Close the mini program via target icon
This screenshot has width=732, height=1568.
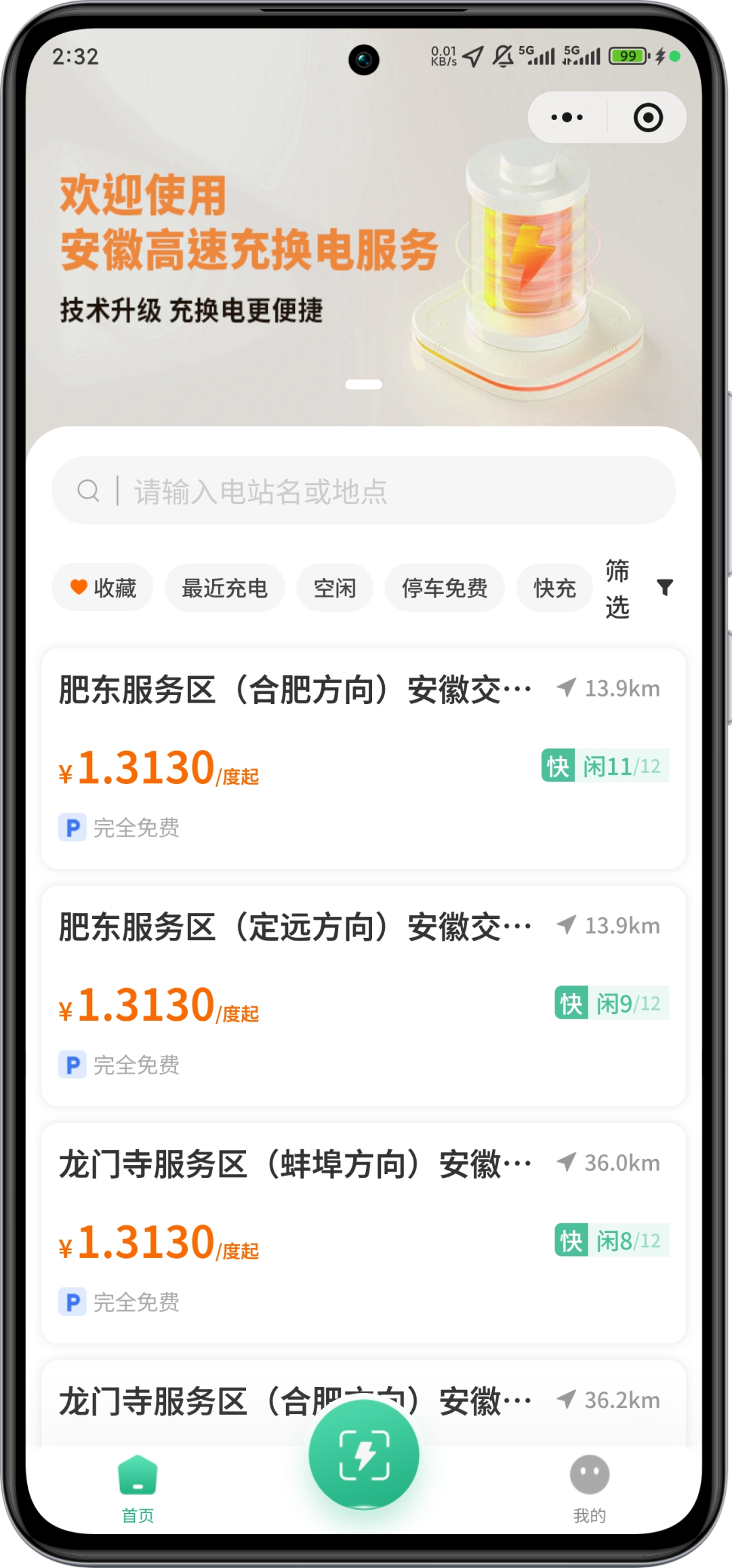coord(647,117)
